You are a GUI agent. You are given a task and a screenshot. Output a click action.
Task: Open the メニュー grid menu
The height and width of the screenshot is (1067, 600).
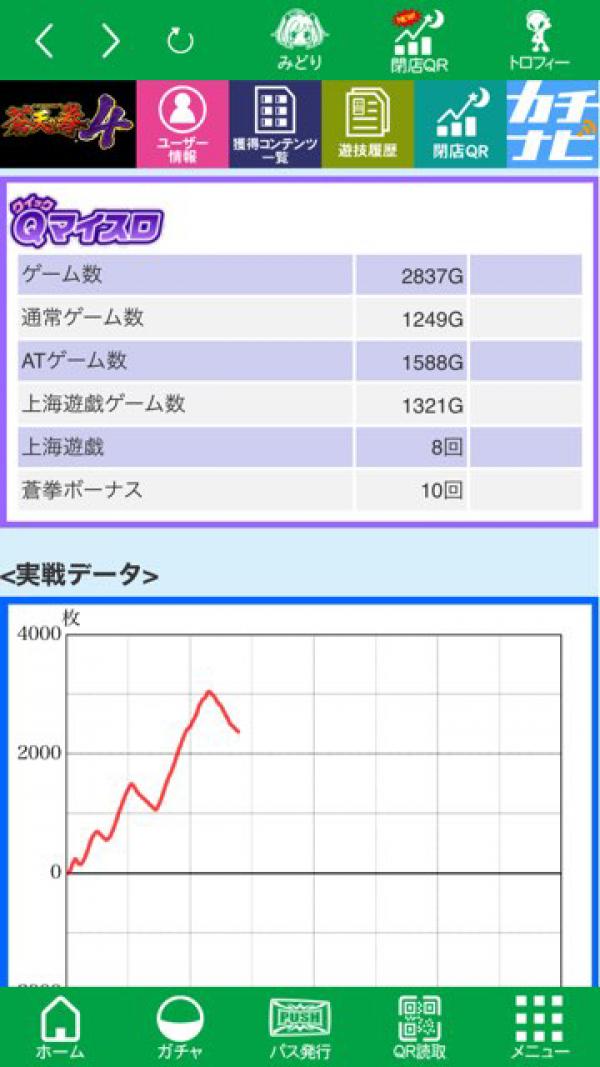click(x=539, y=1028)
